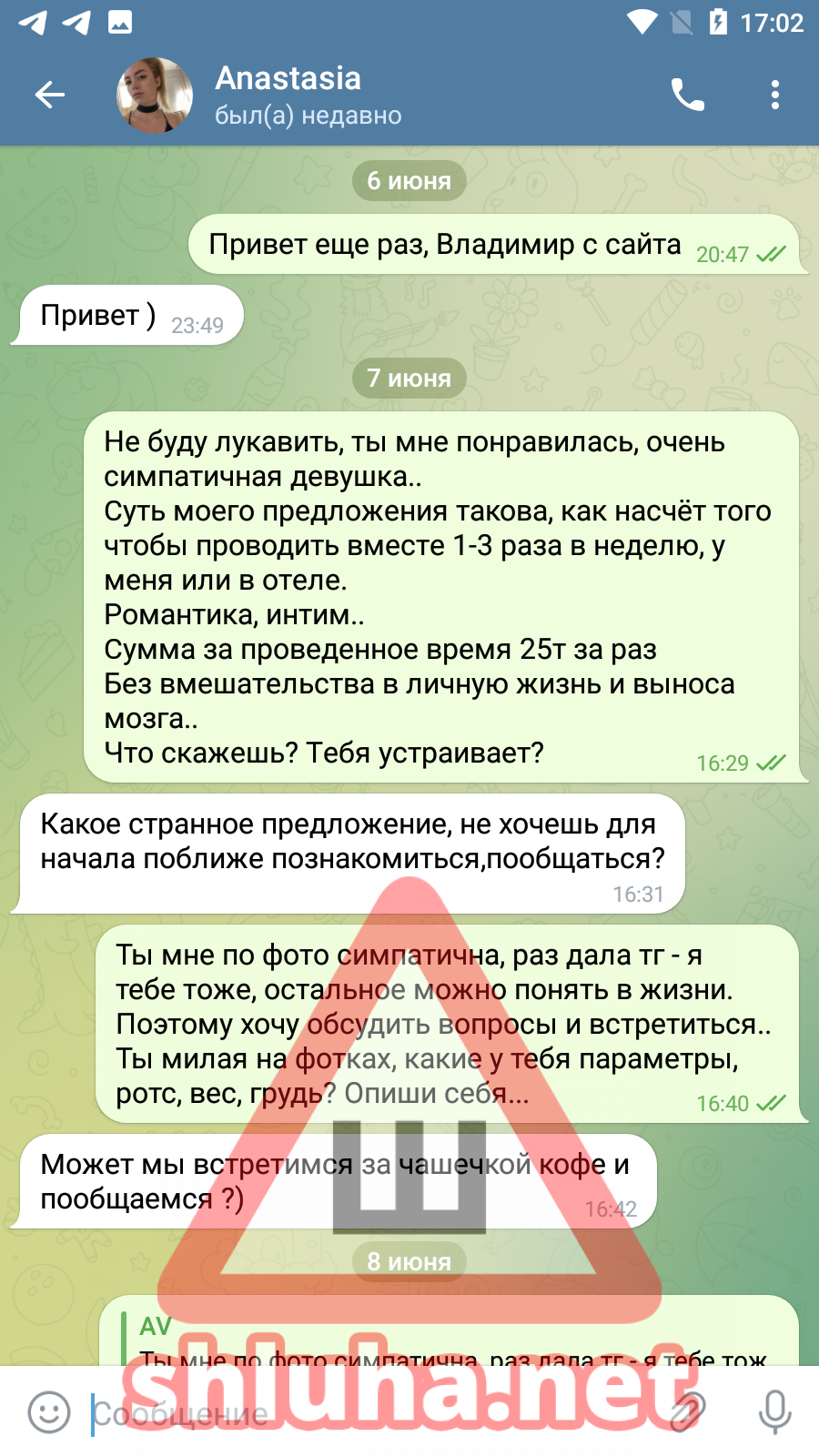Go back to the chat list
Screen dimensions: 819x1456
pos(49,95)
